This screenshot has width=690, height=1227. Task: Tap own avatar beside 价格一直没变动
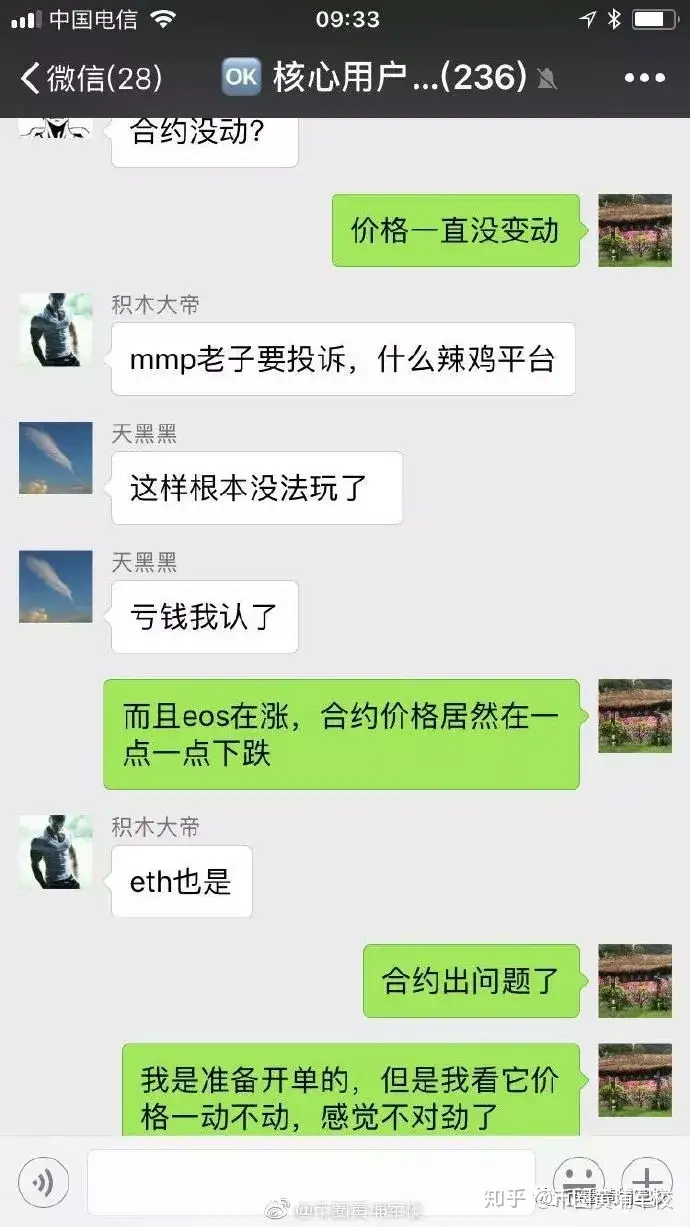click(635, 230)
